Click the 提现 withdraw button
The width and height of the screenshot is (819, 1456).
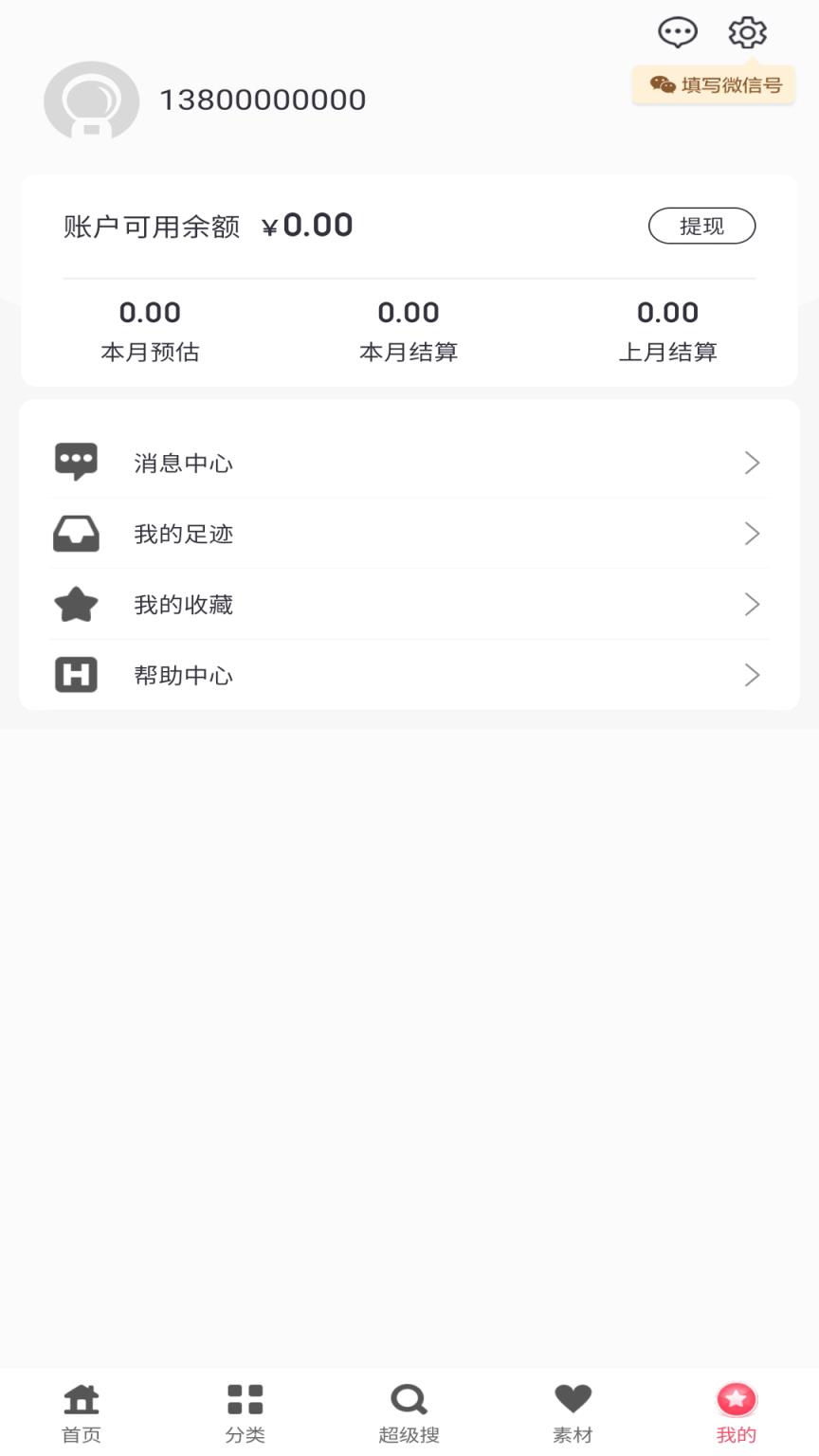pos(701,226)
